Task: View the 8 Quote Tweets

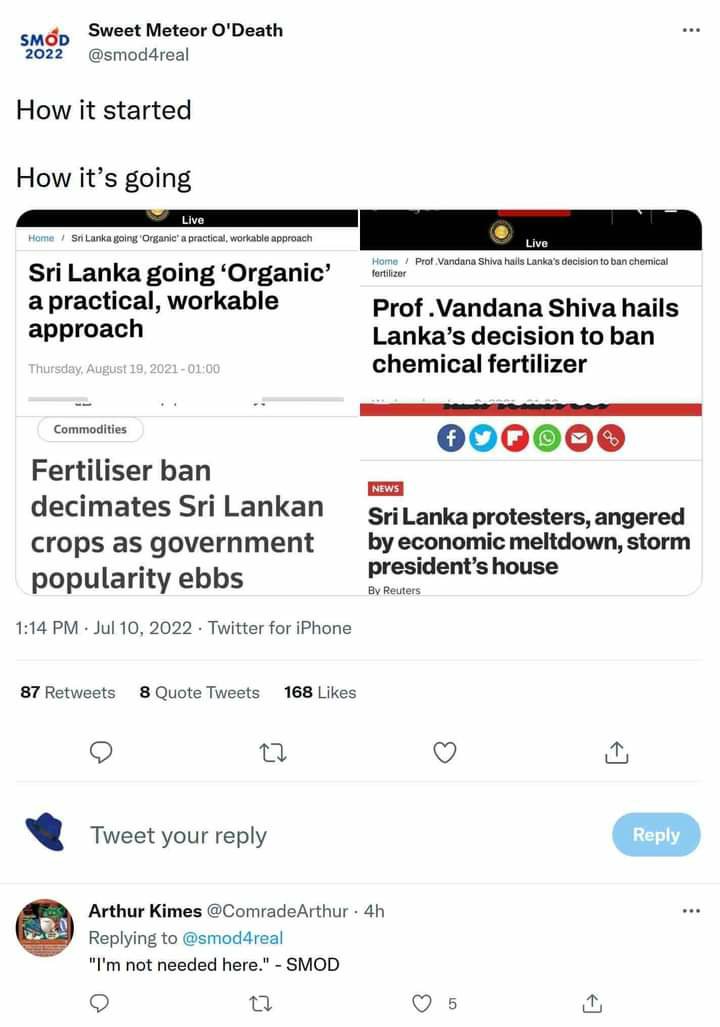Action: [199, 692]
